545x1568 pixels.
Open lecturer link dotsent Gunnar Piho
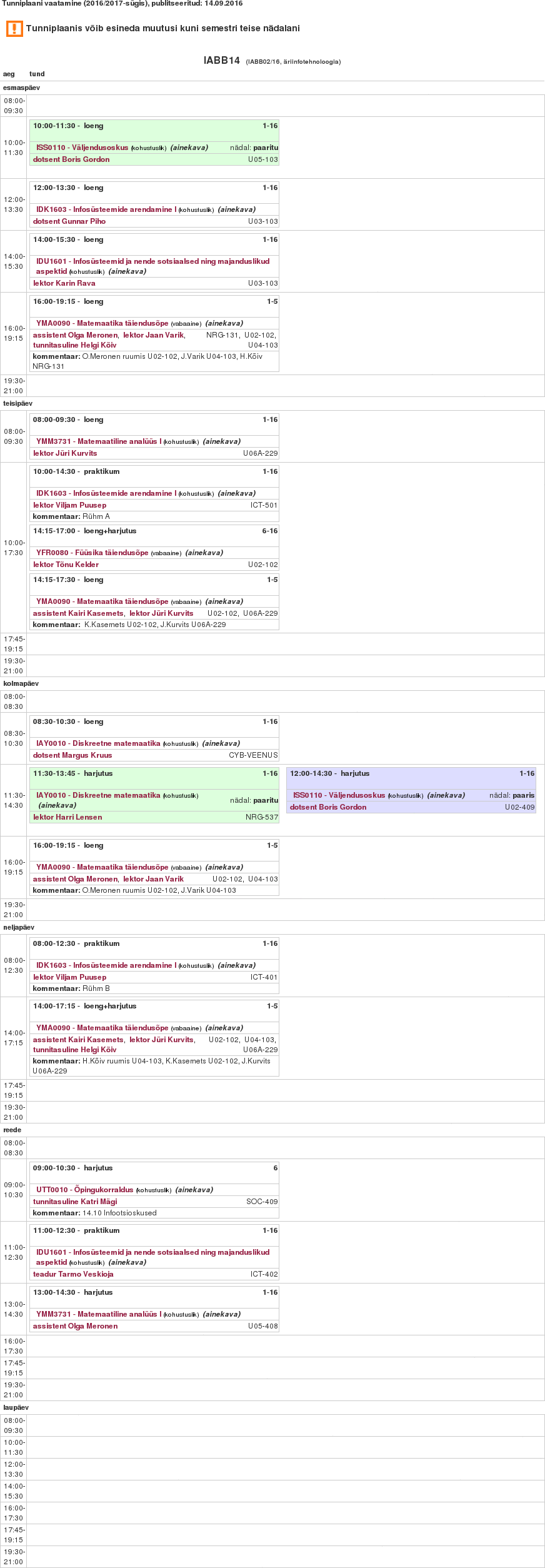pos(69,221)
